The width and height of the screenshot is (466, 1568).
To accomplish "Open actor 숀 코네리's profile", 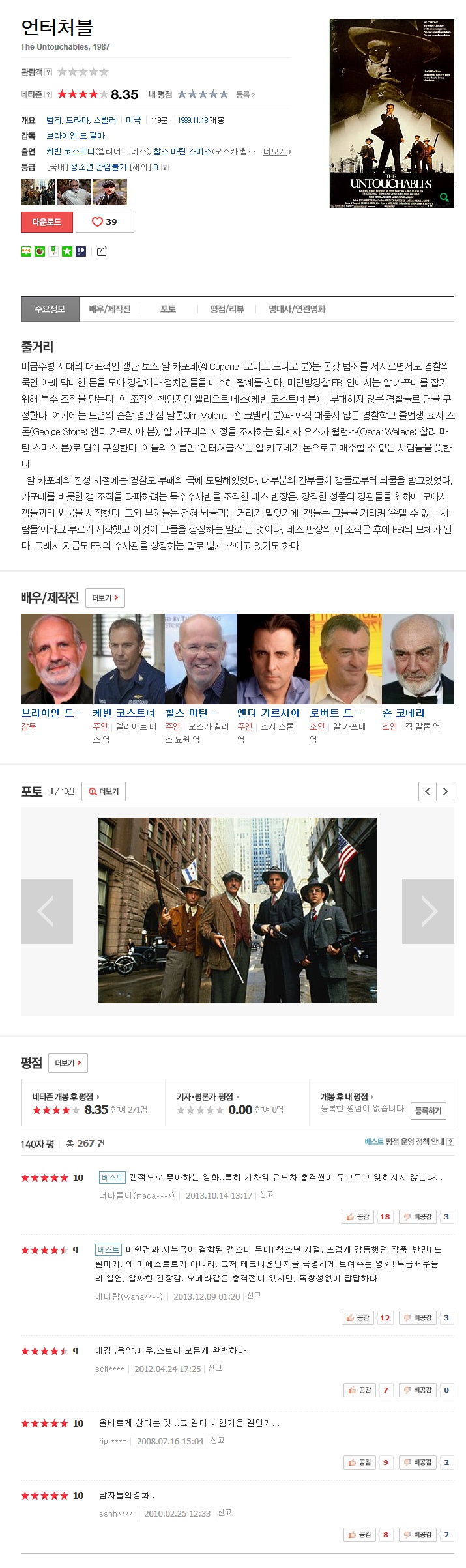I will coord(403,713).
